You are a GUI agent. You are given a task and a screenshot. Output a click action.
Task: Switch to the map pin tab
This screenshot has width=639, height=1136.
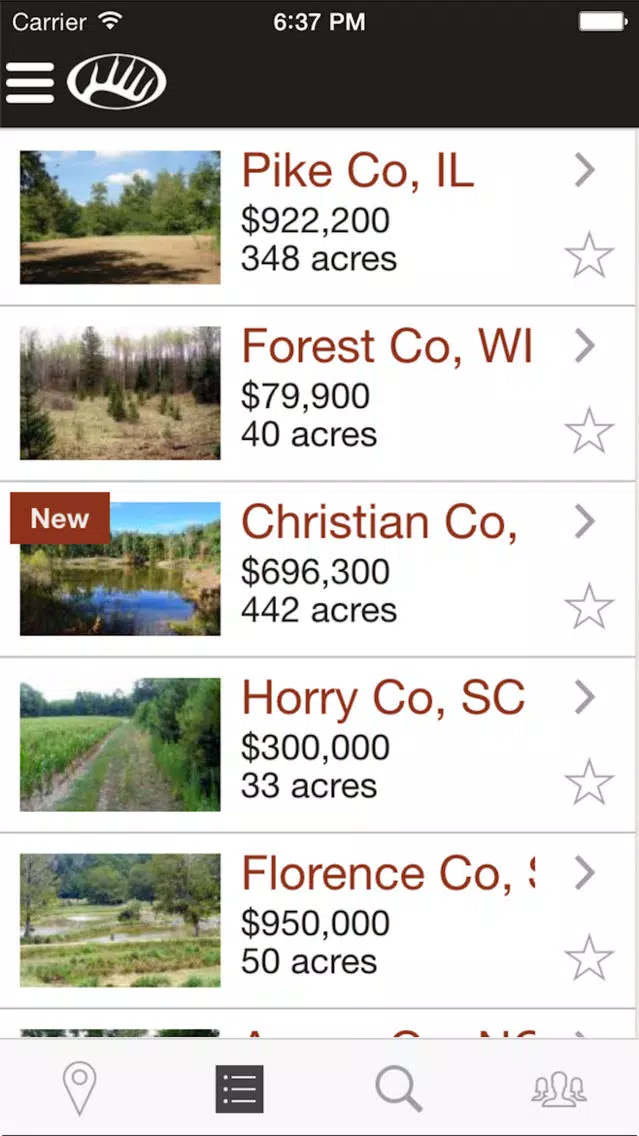coord(80,1088)
